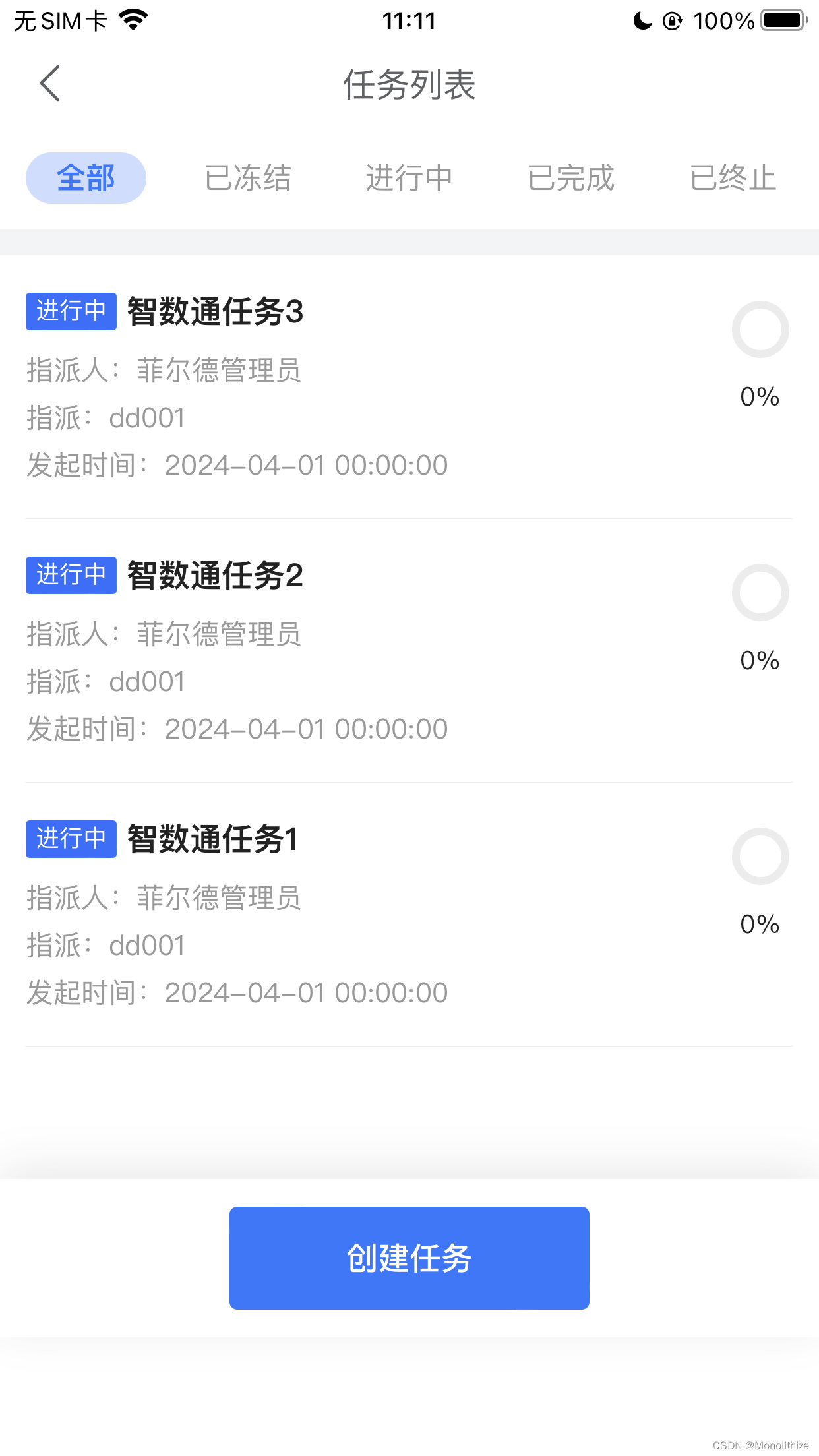The width and height of the screenshot is (819, 1456).
Task: Tap the 创建任务 button
Action: [x=409, y=1258]
